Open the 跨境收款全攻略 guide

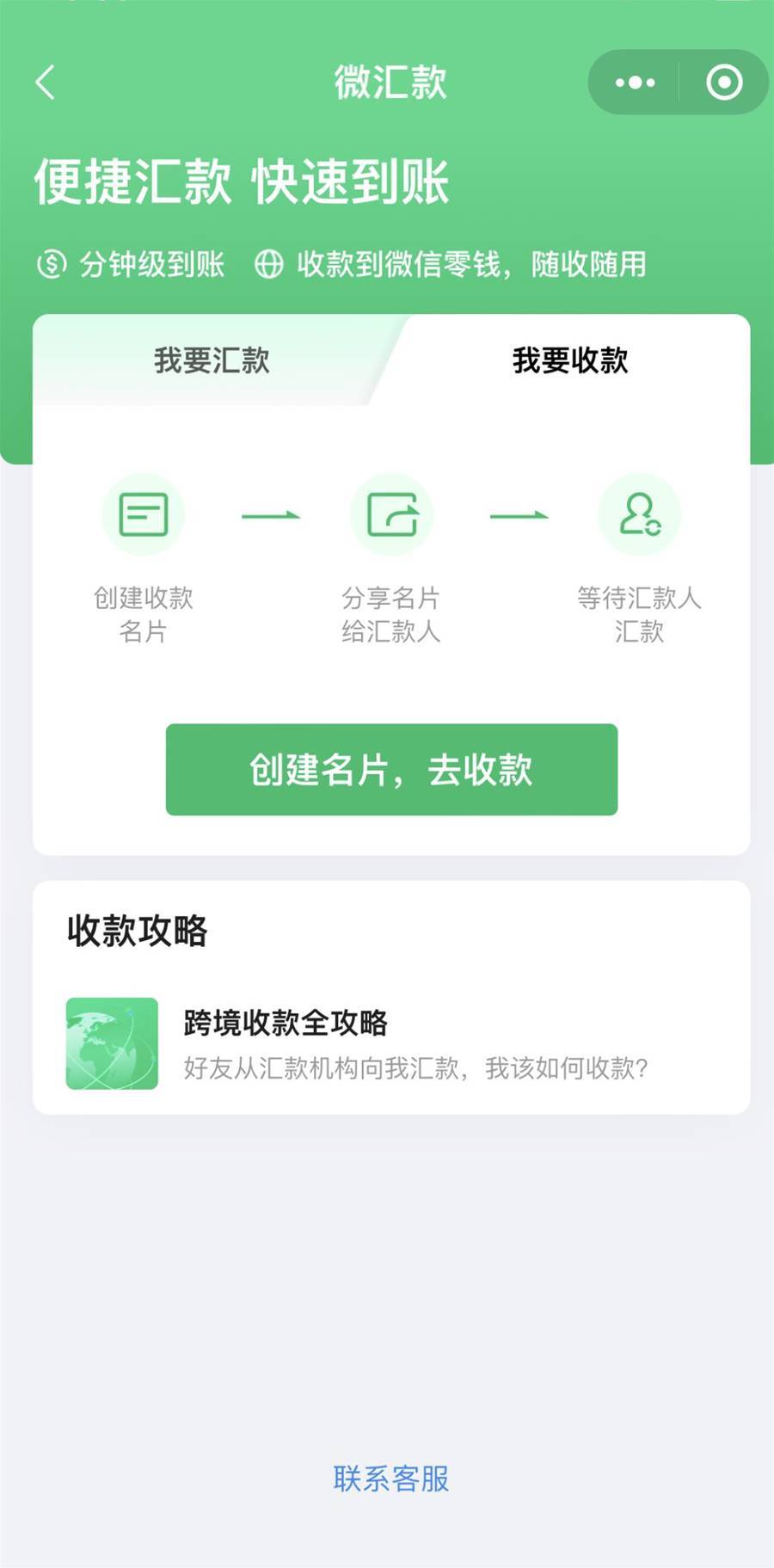click(x=391, y=1043)
